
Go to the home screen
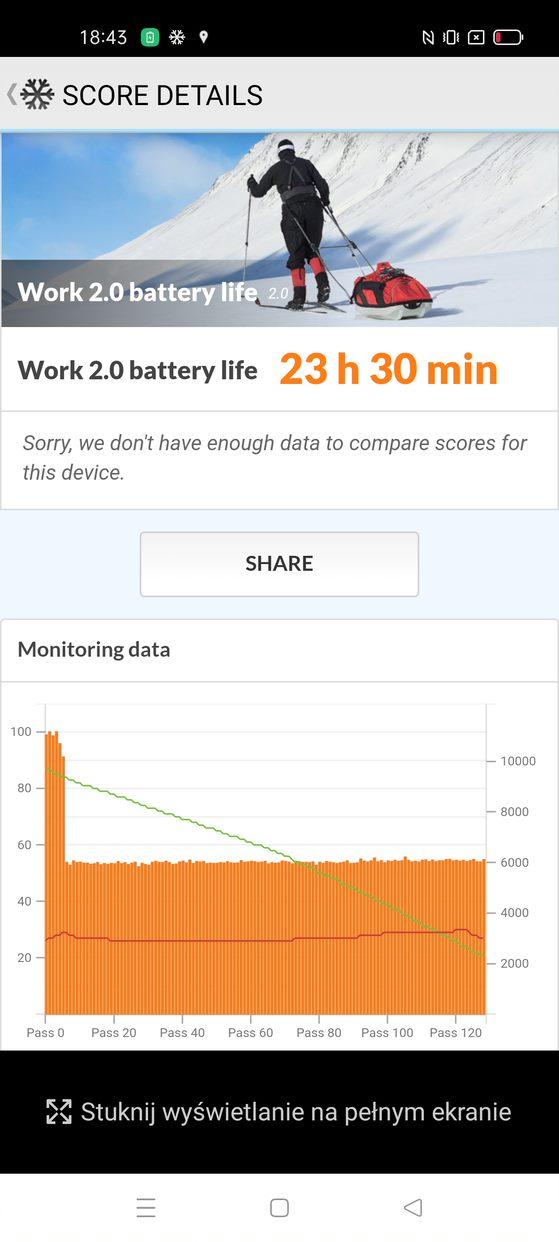(x=280, y=1208)
